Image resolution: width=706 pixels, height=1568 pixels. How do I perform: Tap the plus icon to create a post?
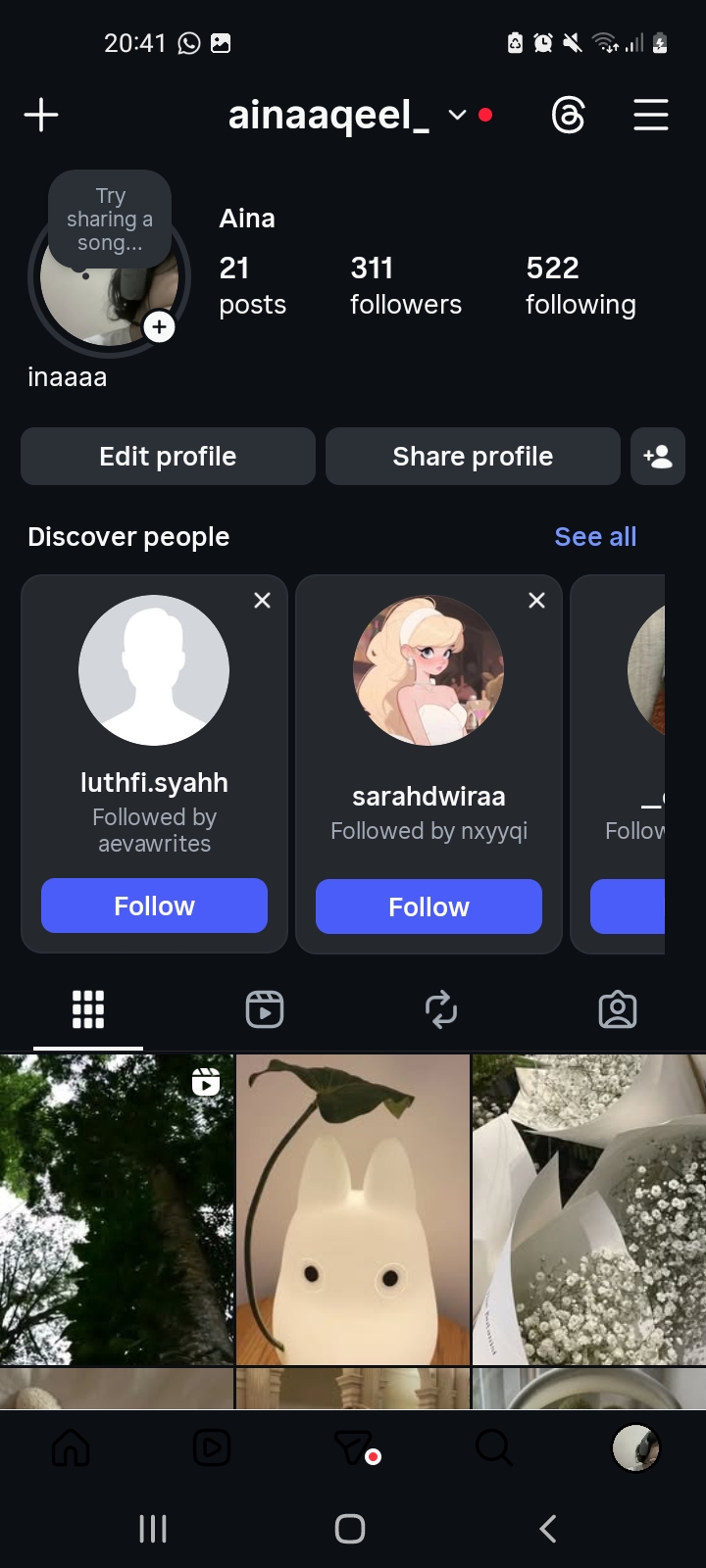coord(41,116)
